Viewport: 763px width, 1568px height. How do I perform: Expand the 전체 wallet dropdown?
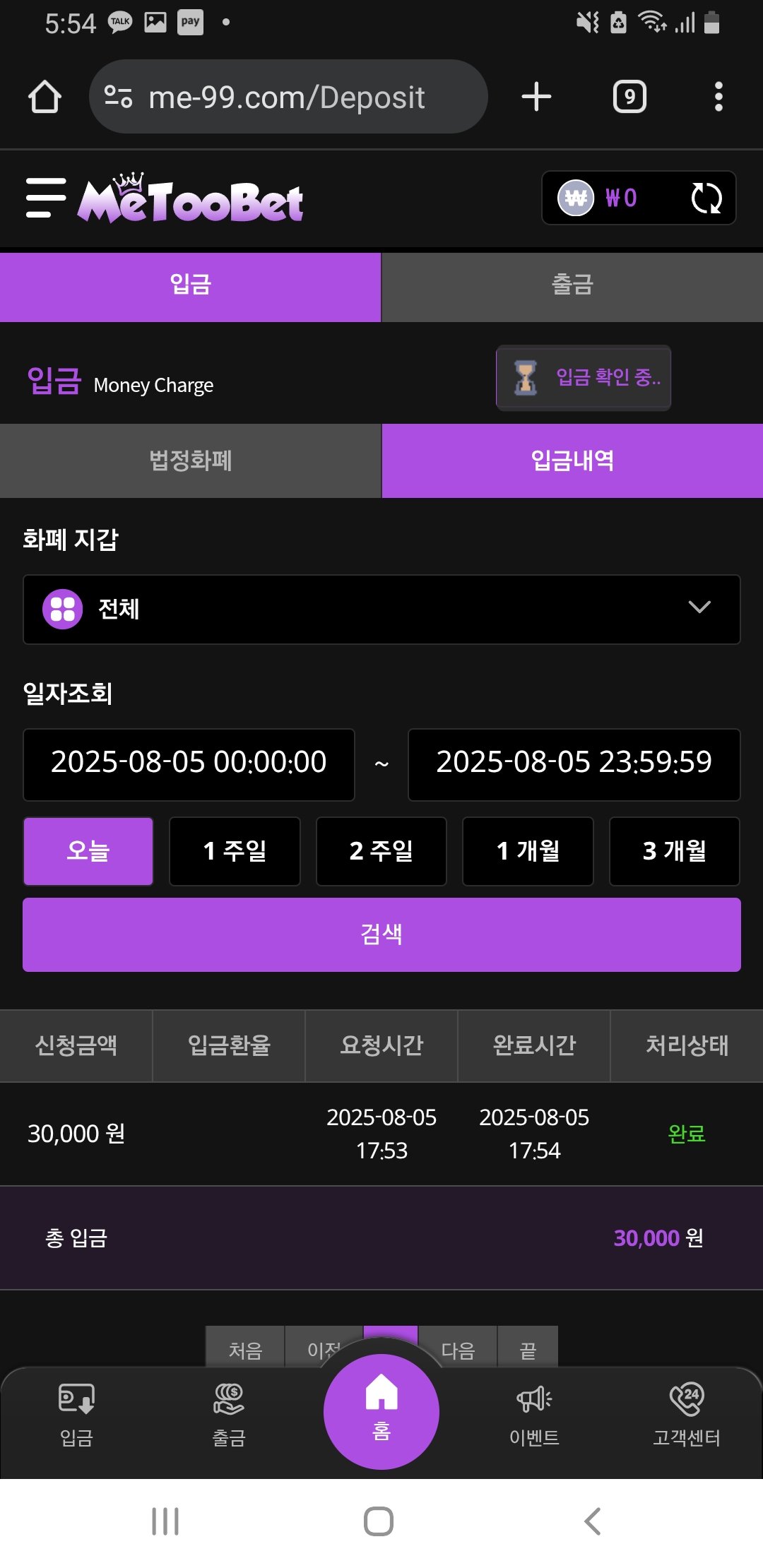pyautogui.click(x=381, y=609)
